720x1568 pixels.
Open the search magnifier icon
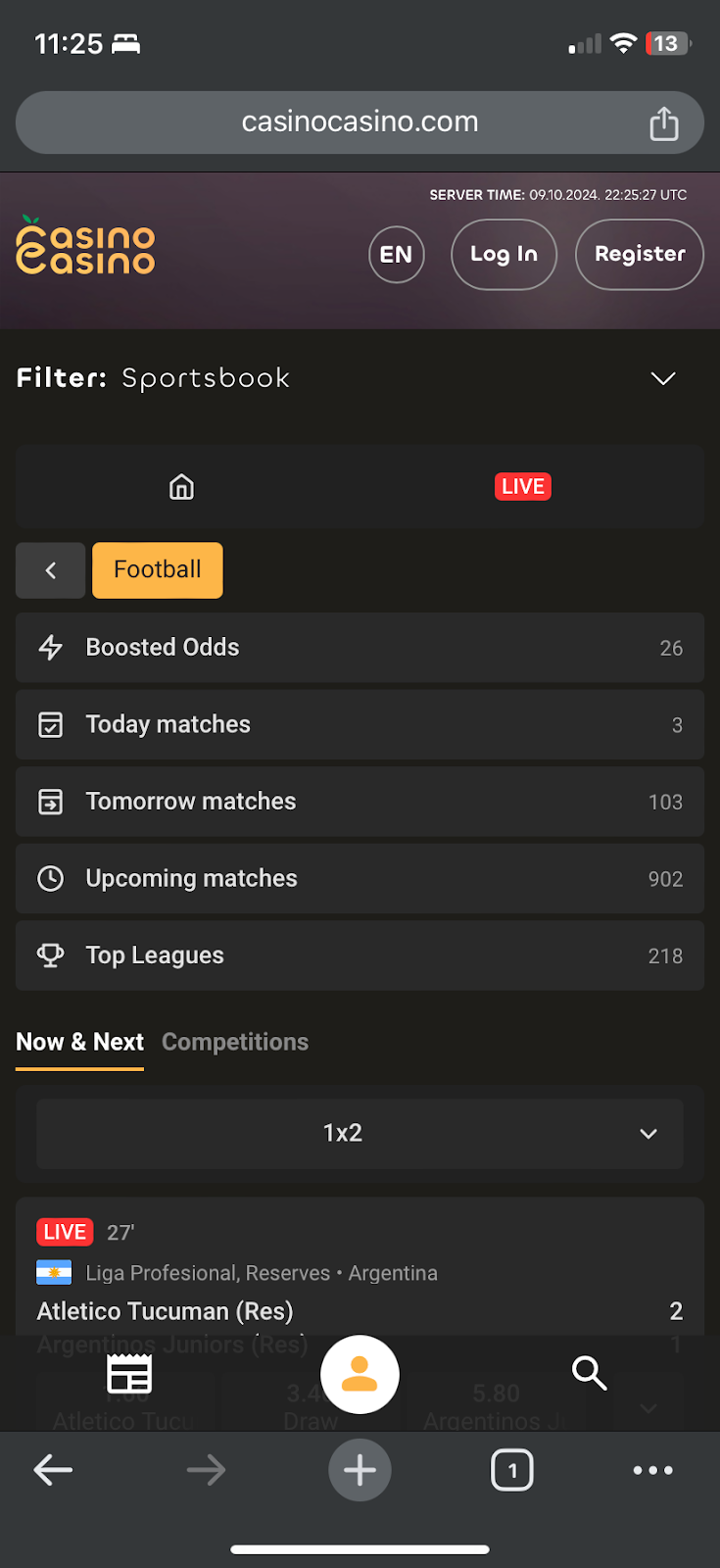pyautogui.click(x=589, y=1374)
